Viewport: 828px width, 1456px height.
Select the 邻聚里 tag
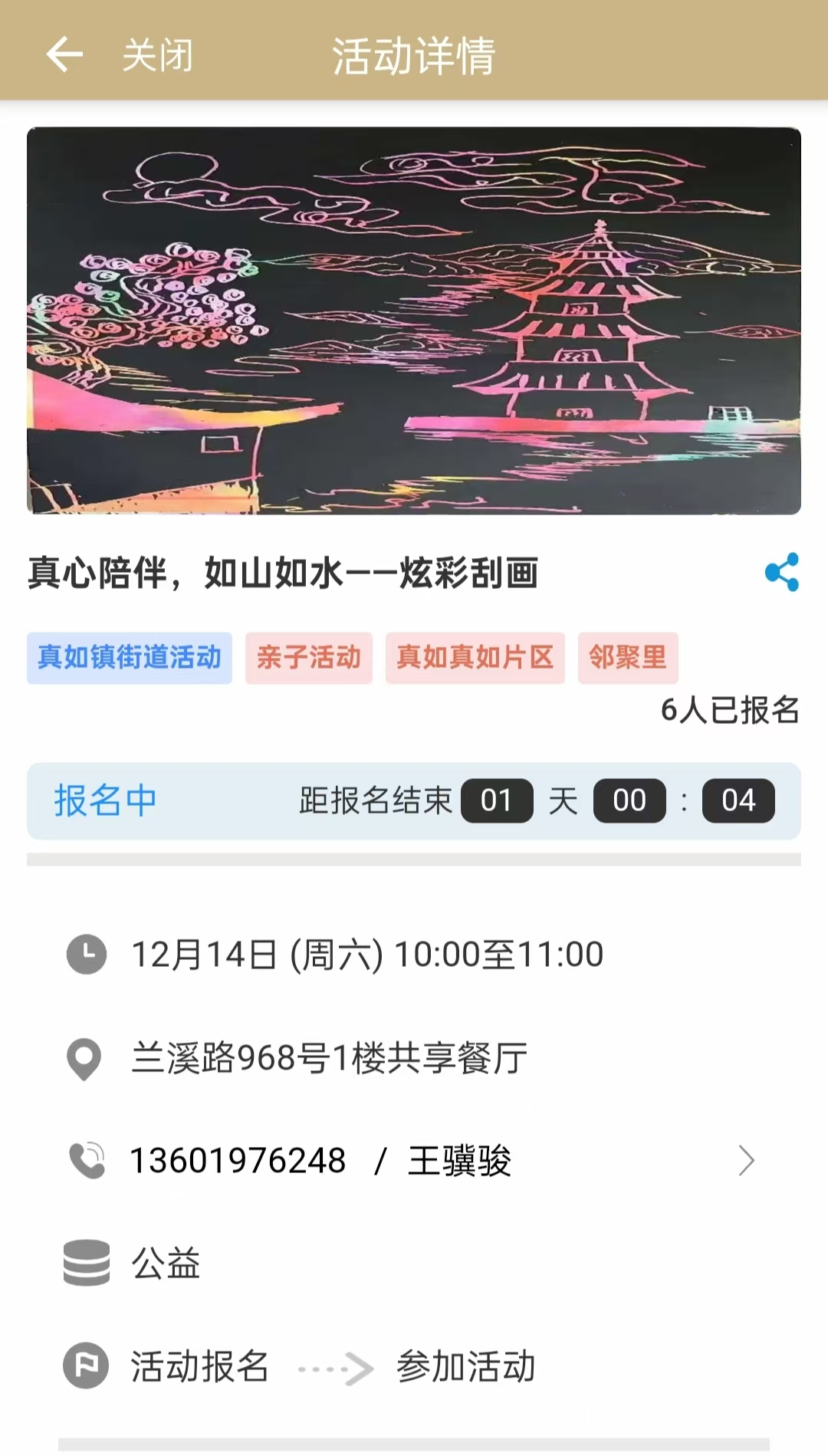pyautogui.click(x=627, y=658)
